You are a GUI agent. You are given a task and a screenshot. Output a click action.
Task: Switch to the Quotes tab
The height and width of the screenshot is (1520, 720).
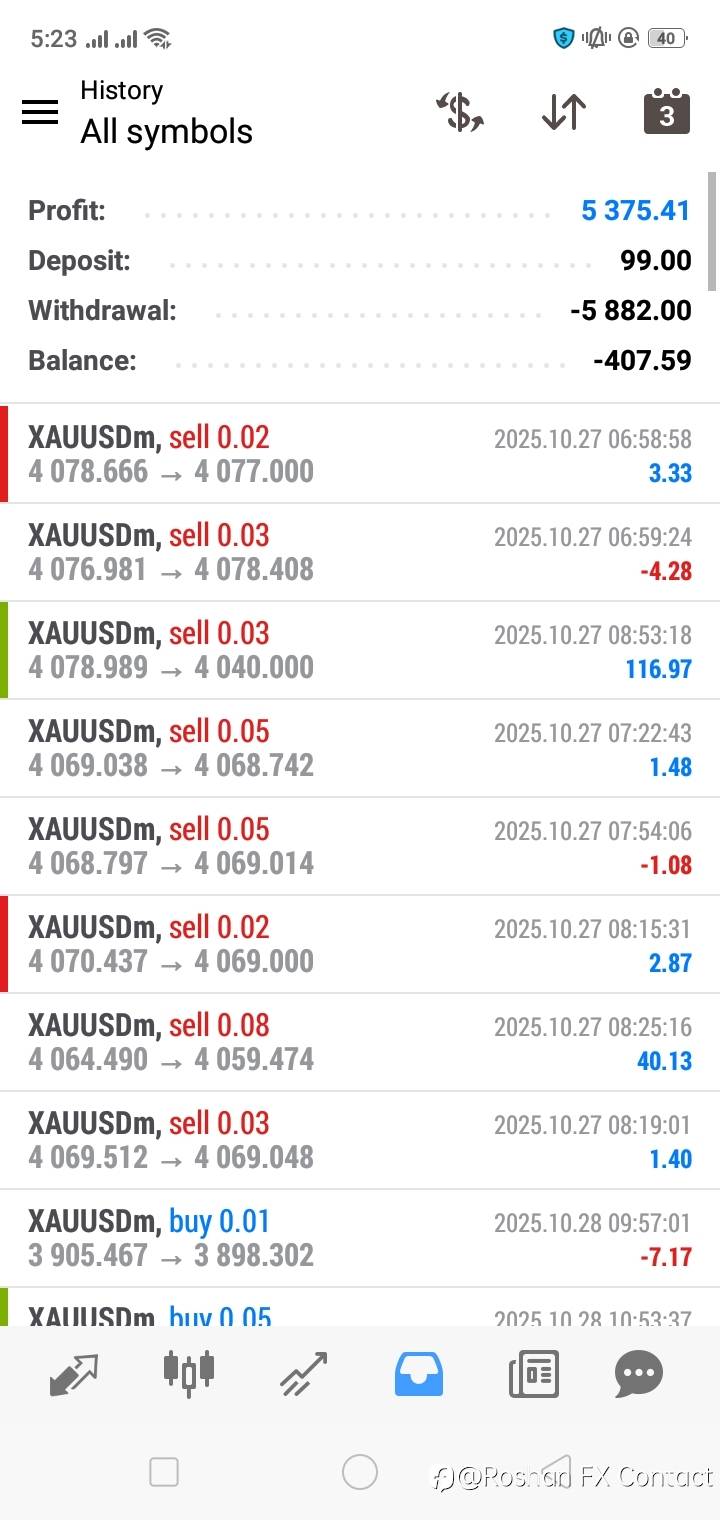tap(74, 1374)
